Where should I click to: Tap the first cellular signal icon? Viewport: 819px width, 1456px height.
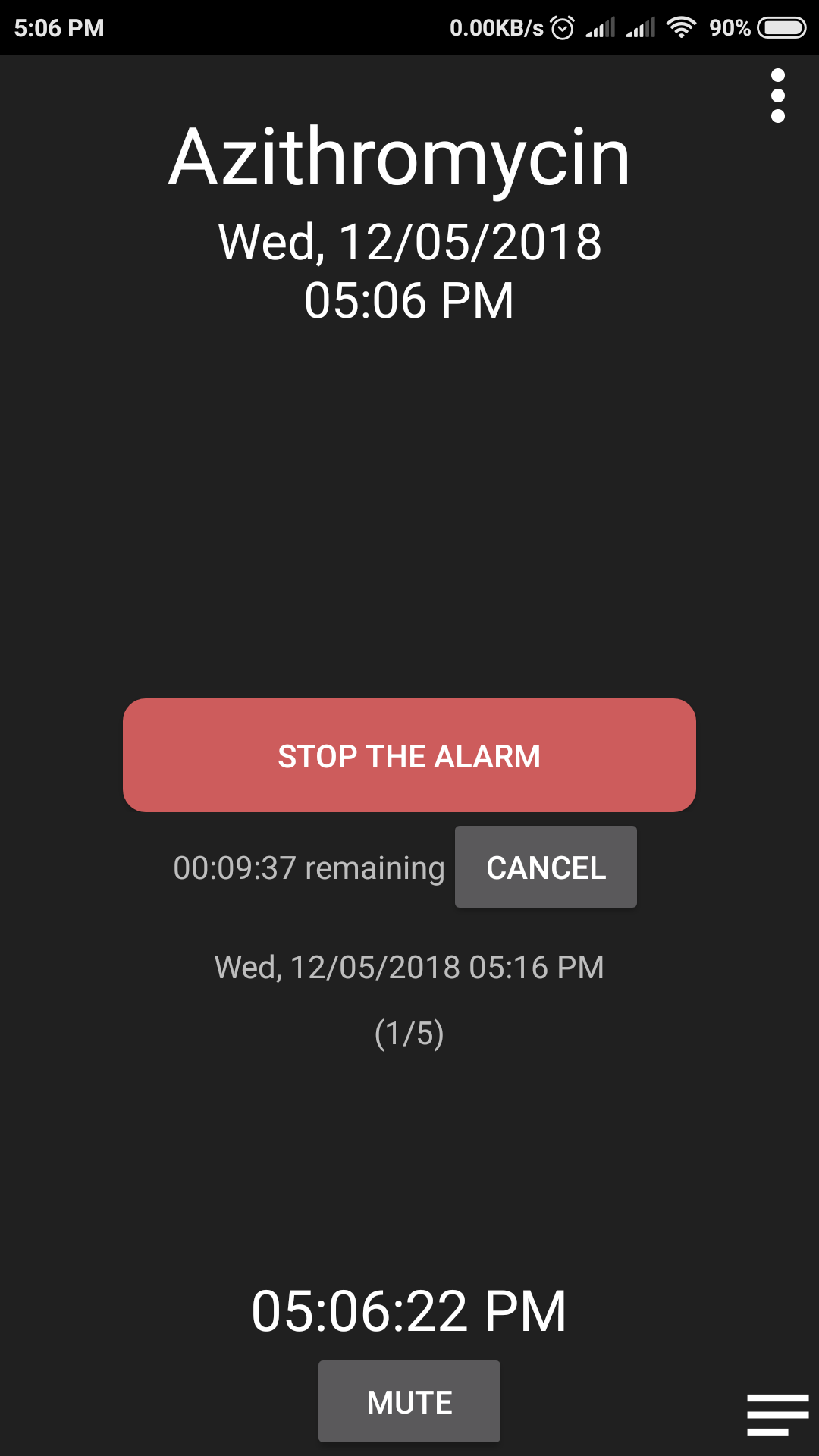tap(599, 27)
